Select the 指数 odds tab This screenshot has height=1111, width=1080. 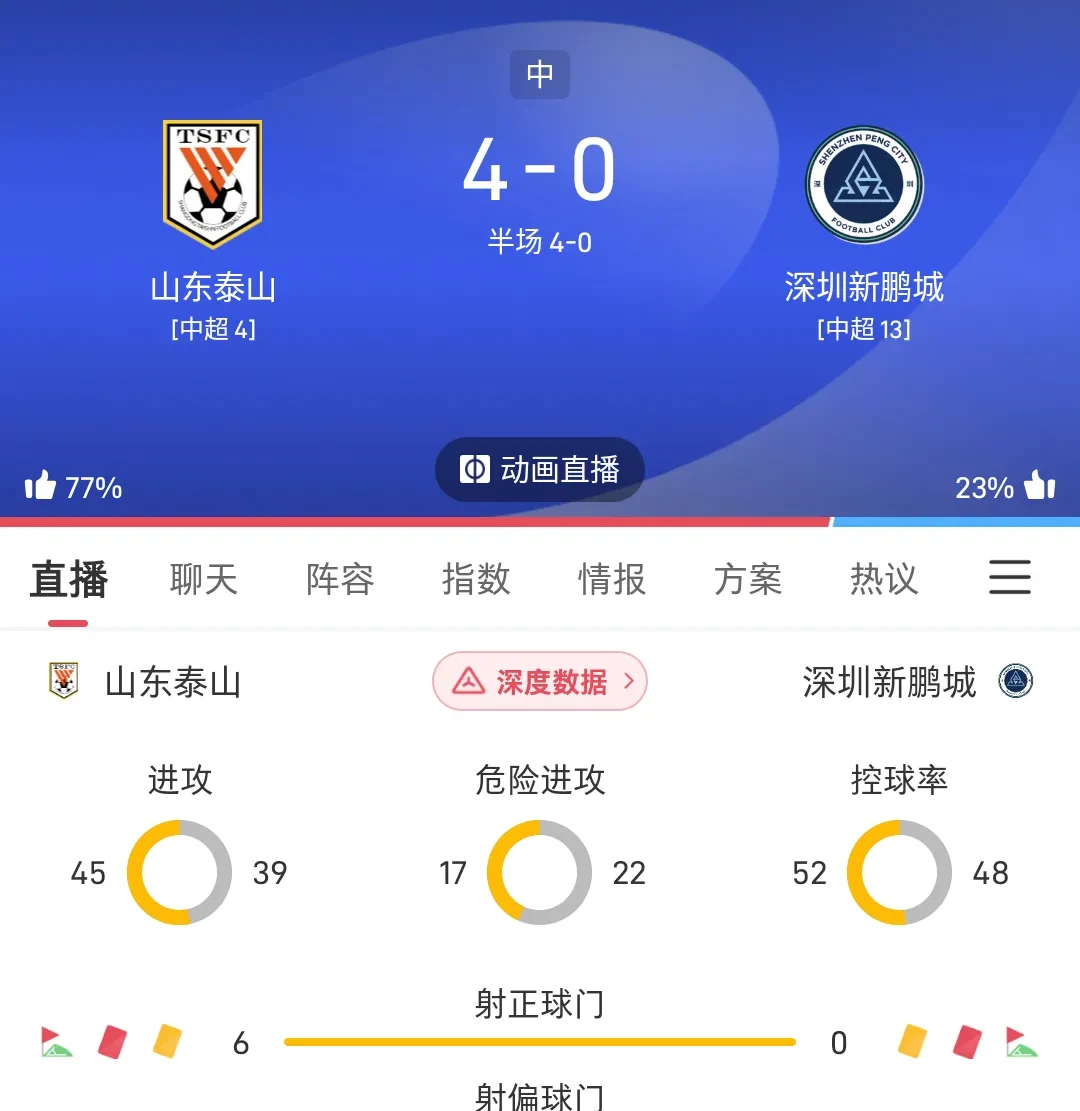tap(475, 579)
